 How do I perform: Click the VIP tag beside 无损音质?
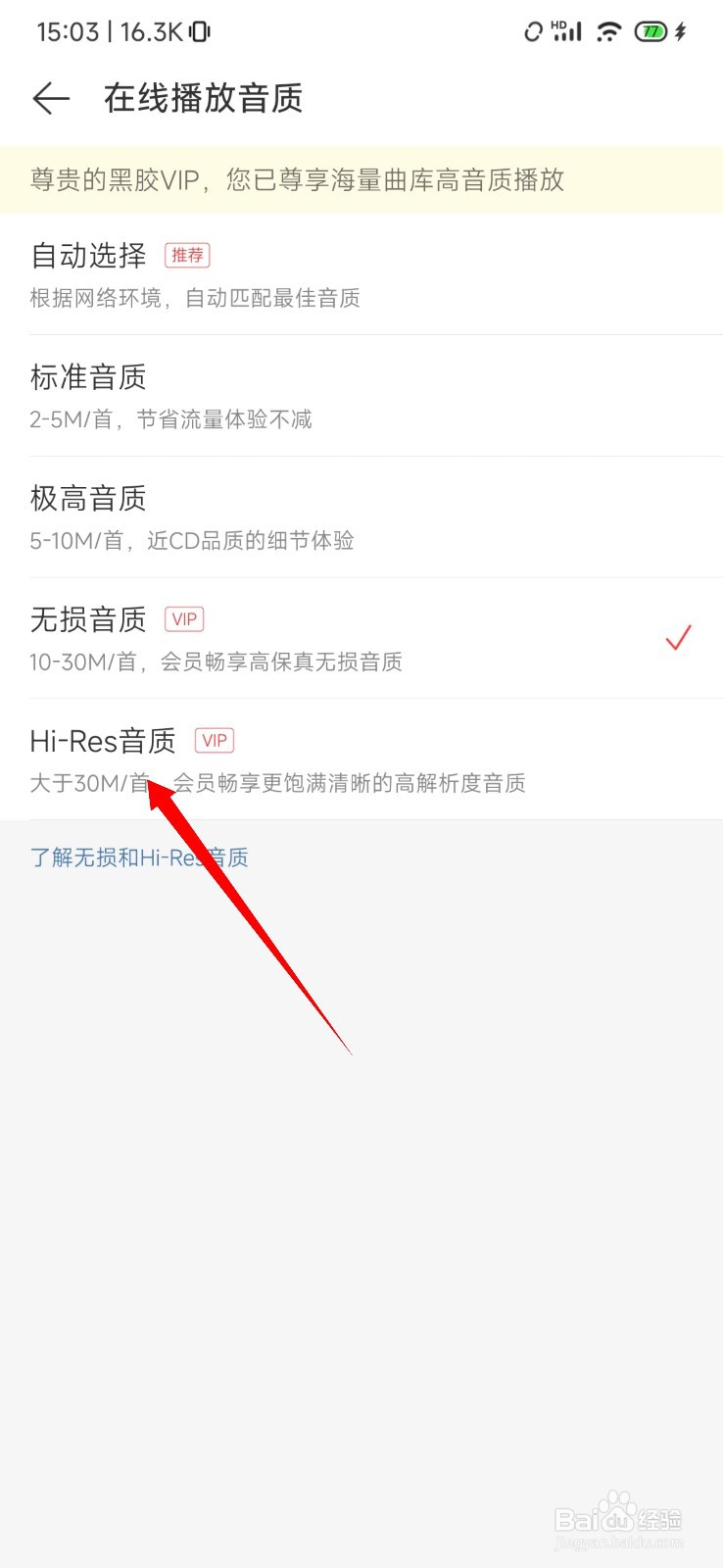(184, 619)
